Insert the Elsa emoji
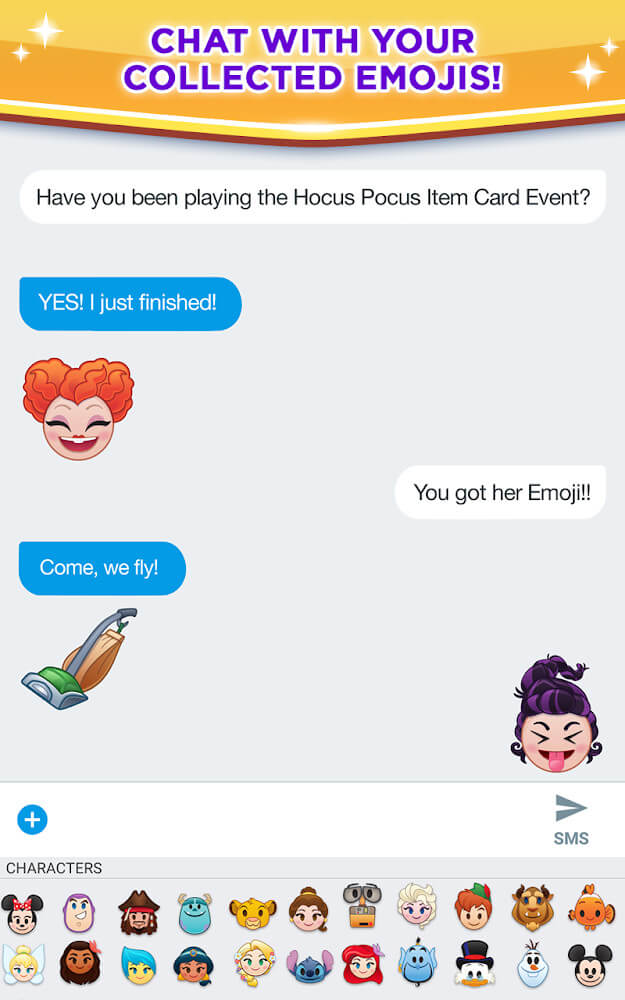This screenshot has width=625, height=1000. click(x=417, y=906)
